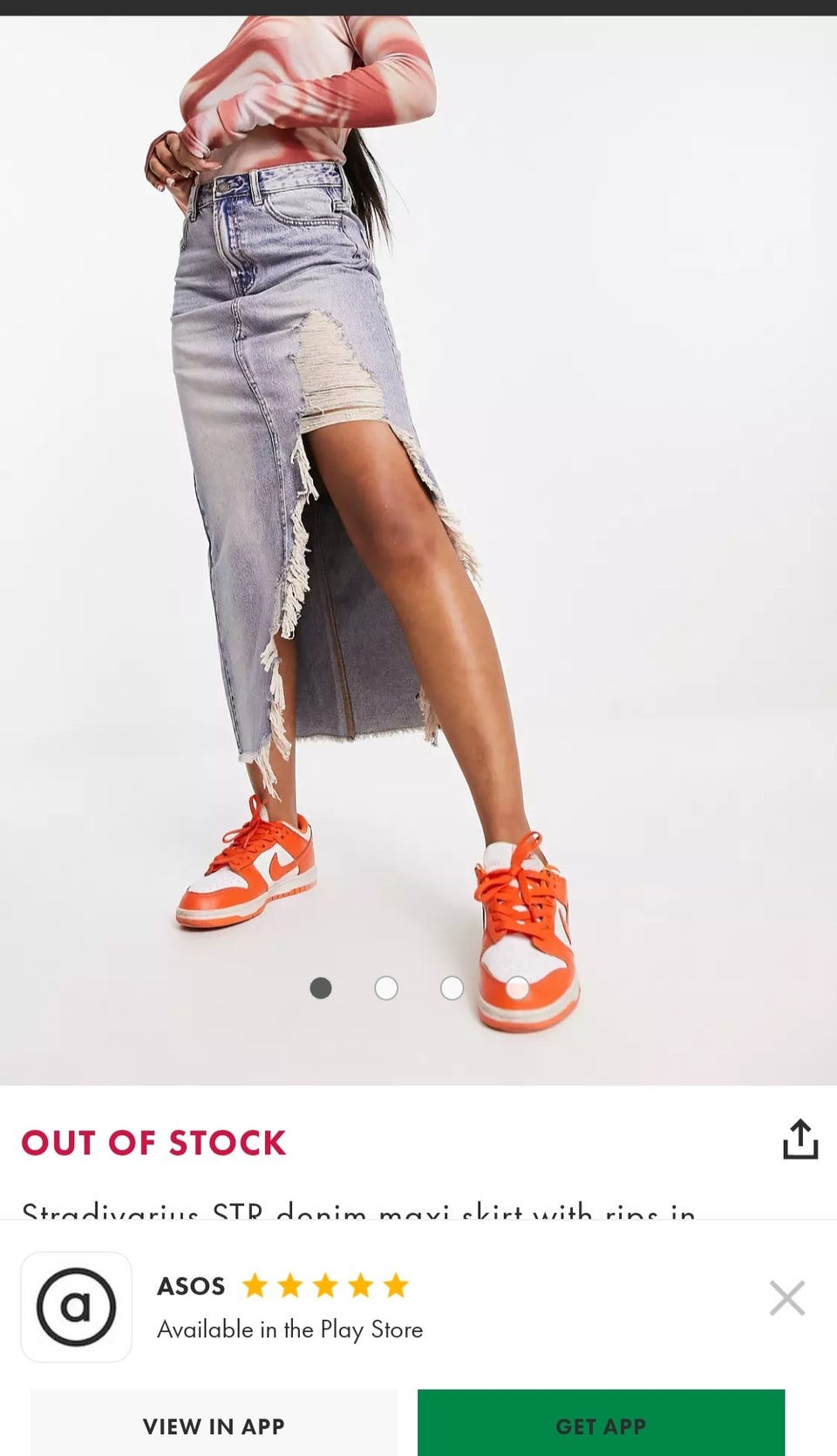This screenshot has width=837, height=1456.
Task: Tap the green Get App button
Action: click(x=601, y=1425)
